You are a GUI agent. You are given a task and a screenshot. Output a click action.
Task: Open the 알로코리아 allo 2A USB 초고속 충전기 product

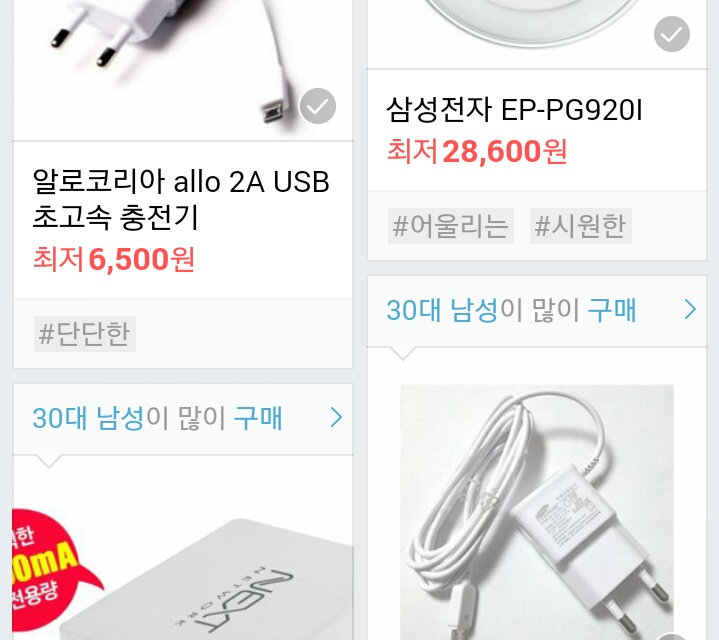(181, 200)
